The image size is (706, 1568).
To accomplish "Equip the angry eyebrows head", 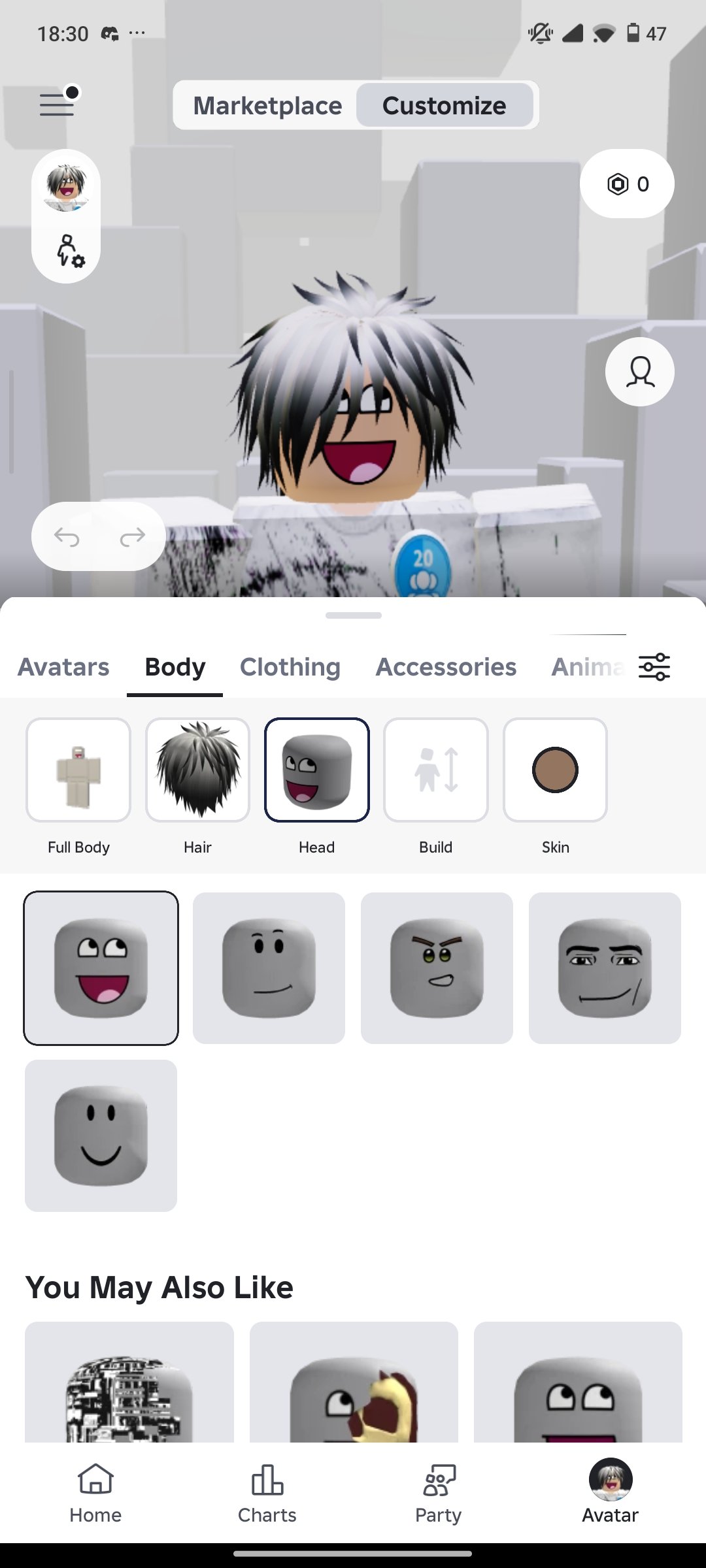I will [437, 968].
